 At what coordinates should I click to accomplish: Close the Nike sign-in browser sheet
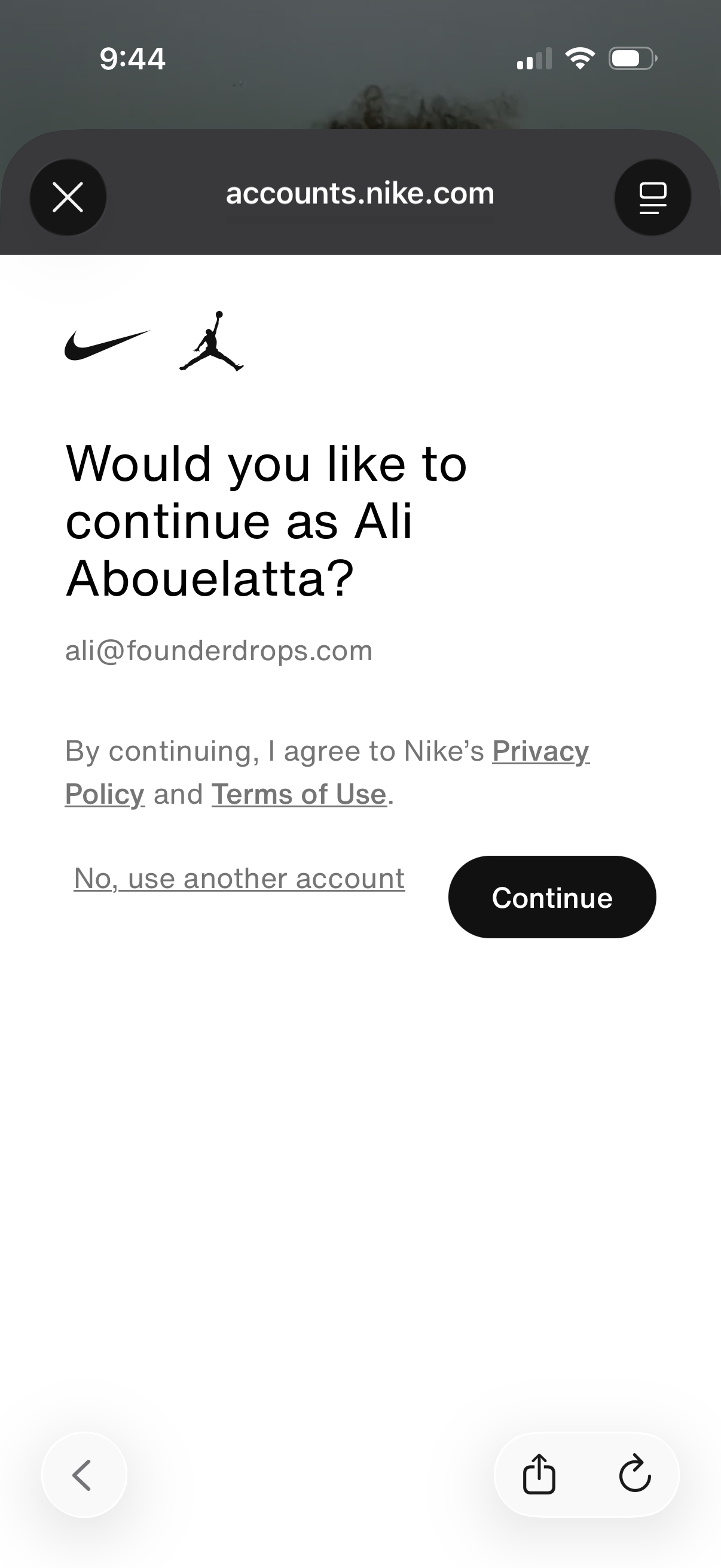pos(68,197)
